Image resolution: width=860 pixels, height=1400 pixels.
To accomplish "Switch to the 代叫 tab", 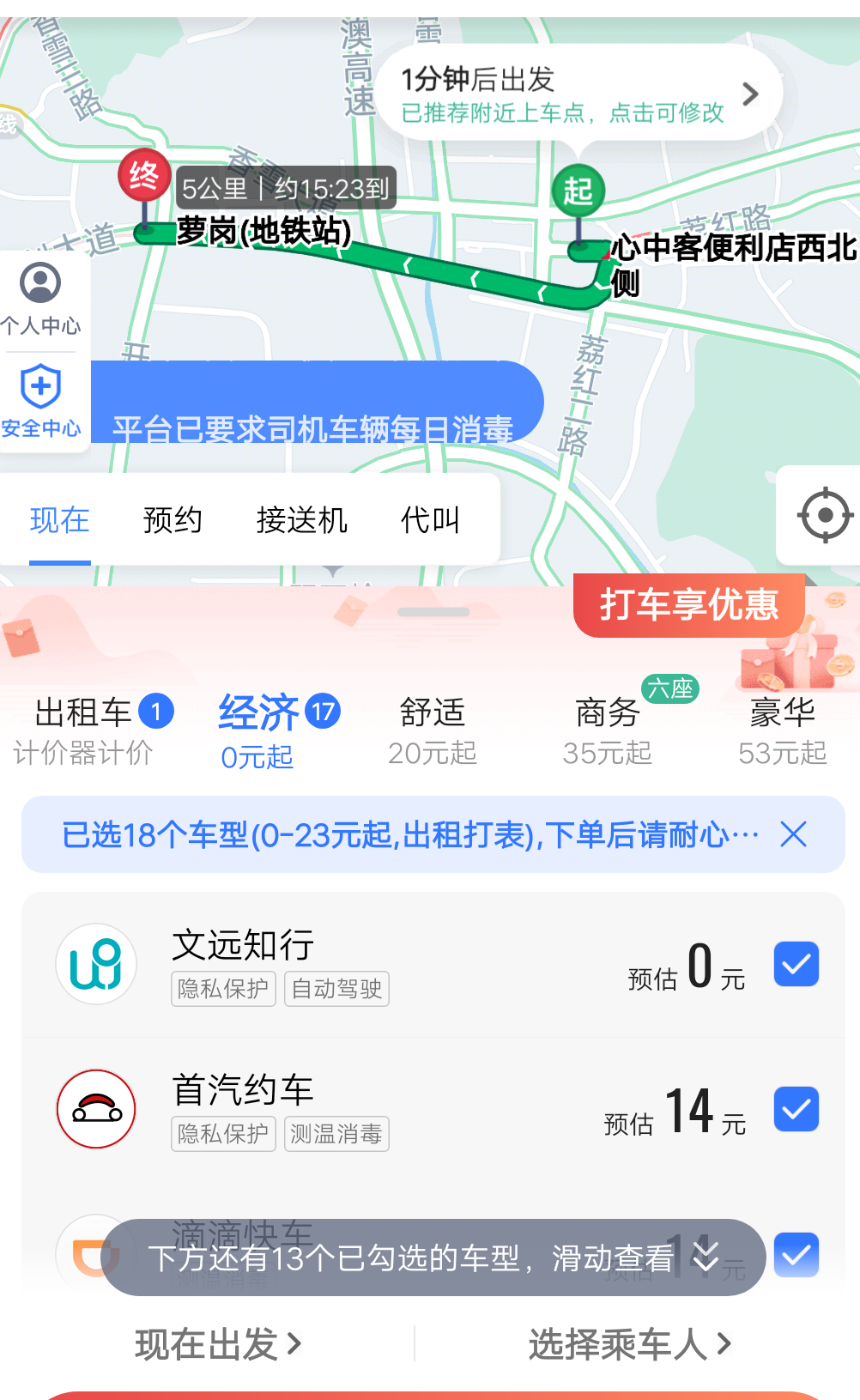I will click(430, 520).
